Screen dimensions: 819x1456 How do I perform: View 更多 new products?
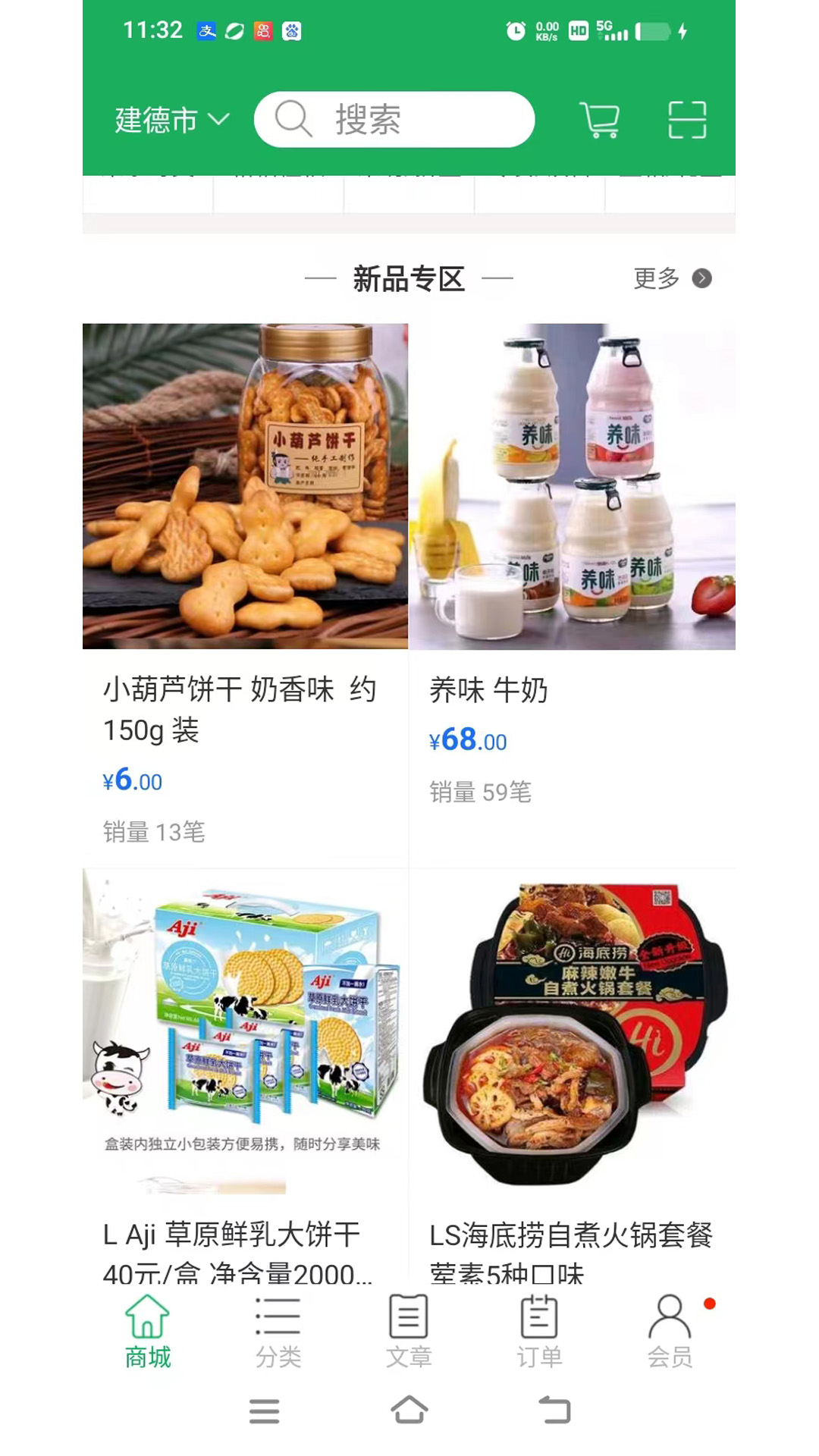point(671,278)
